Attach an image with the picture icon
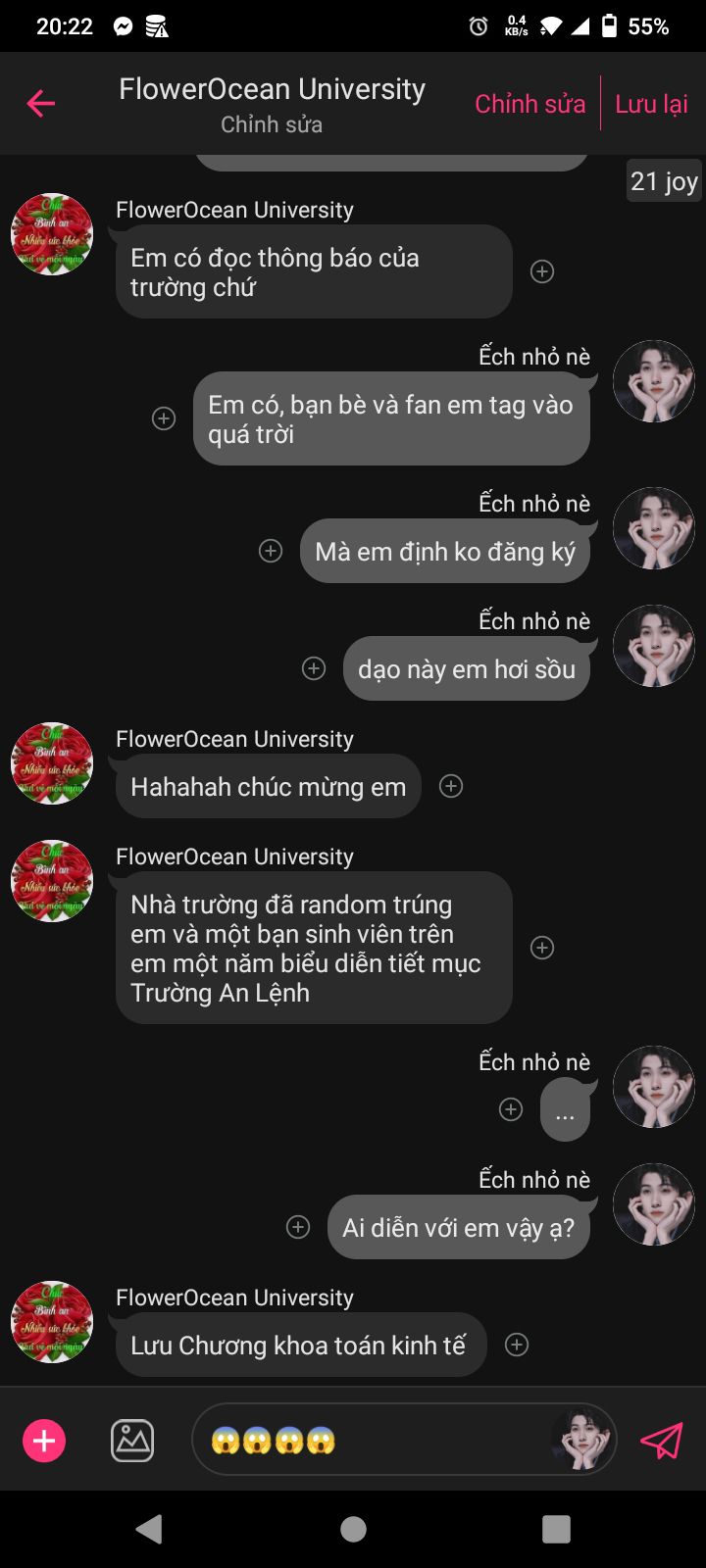The width and height of the screenshot is (706, 1568). point(132,1441)
